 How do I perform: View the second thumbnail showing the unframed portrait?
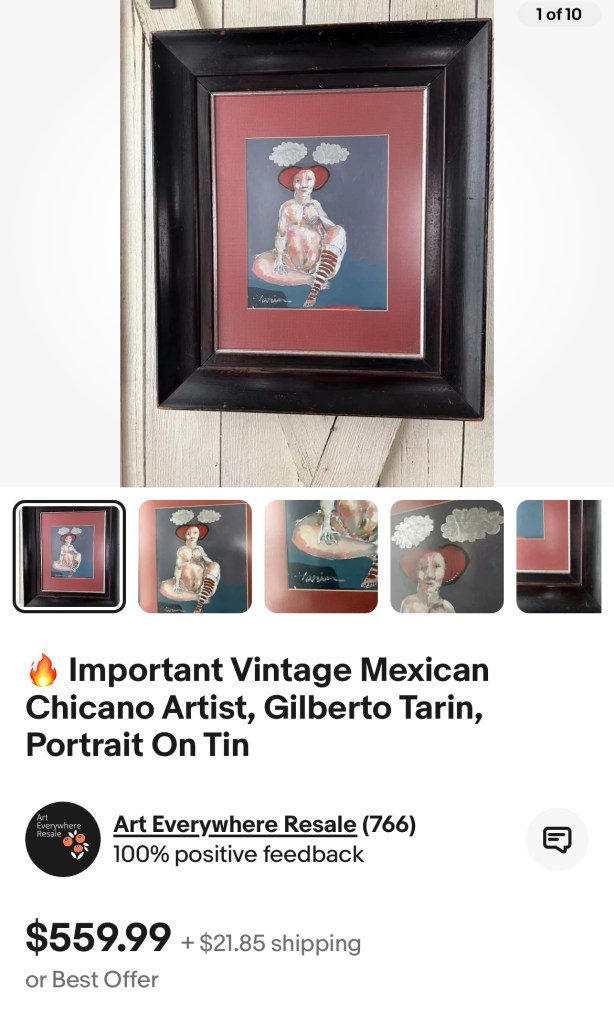pyautogui.click(x=195, y=556)
